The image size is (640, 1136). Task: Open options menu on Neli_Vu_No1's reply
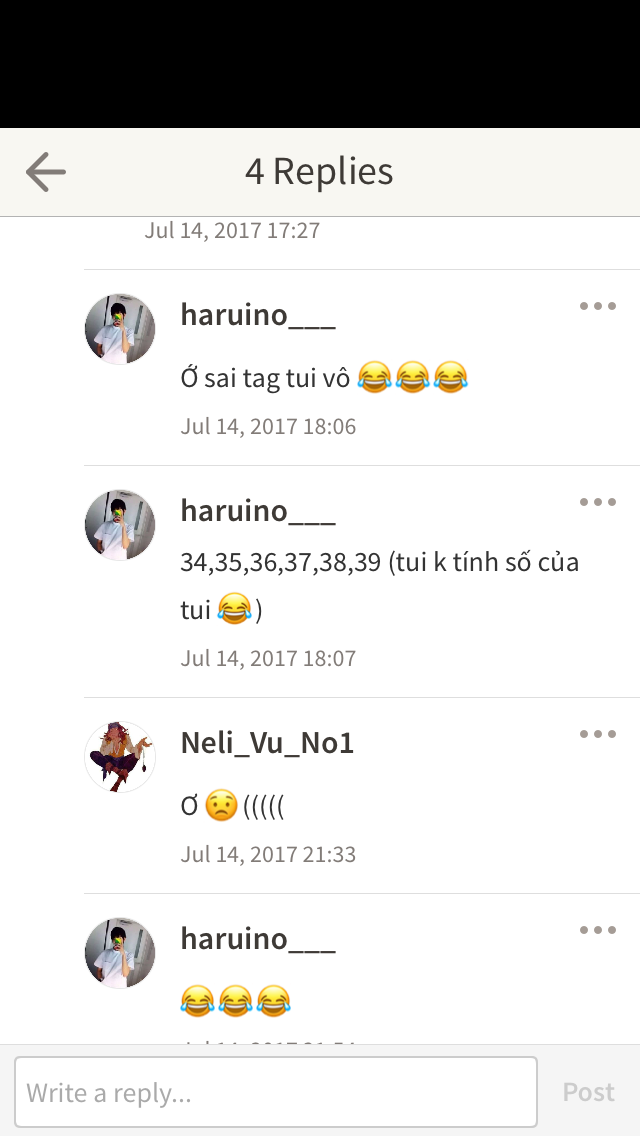click(x=598, y=734)
